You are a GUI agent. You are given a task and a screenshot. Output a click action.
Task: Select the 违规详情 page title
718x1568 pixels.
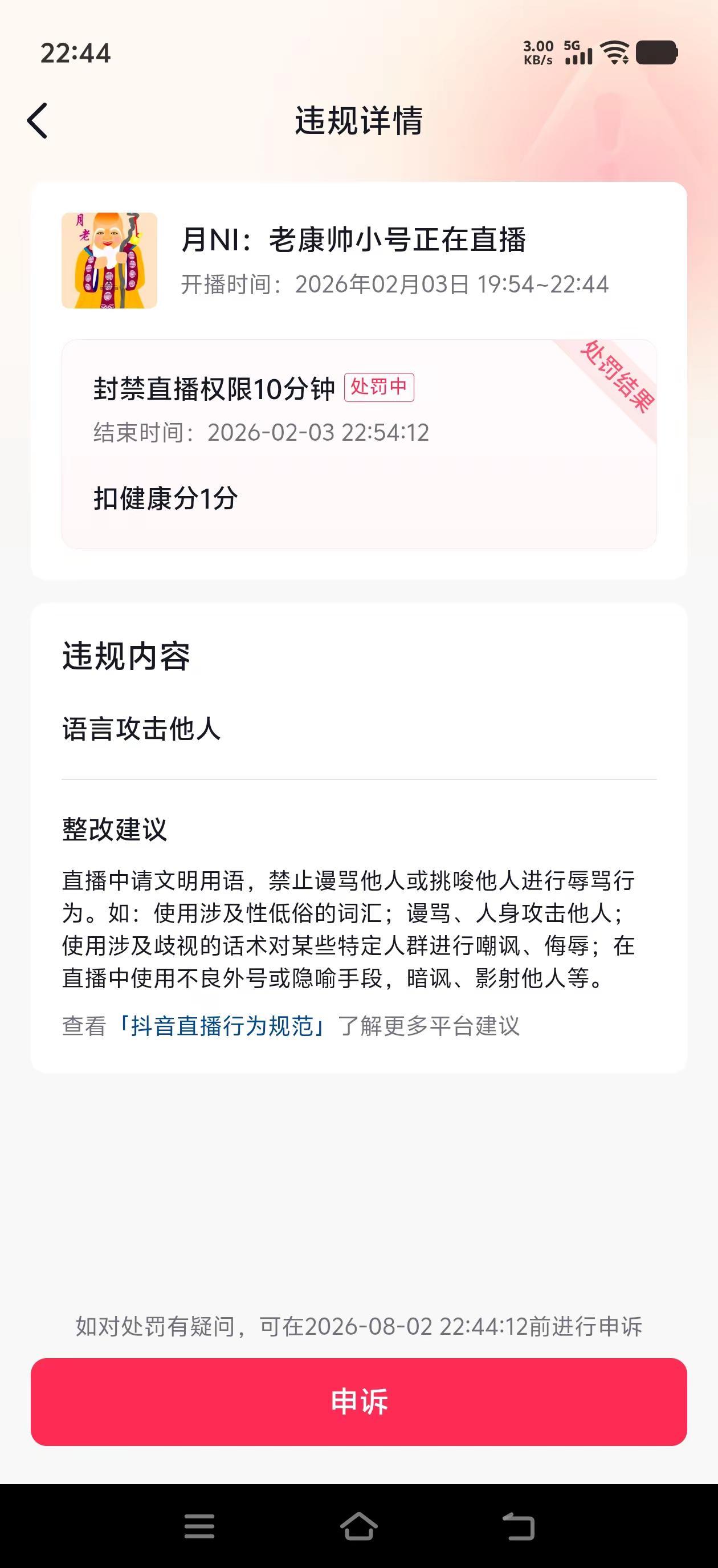tap(359, 120)
